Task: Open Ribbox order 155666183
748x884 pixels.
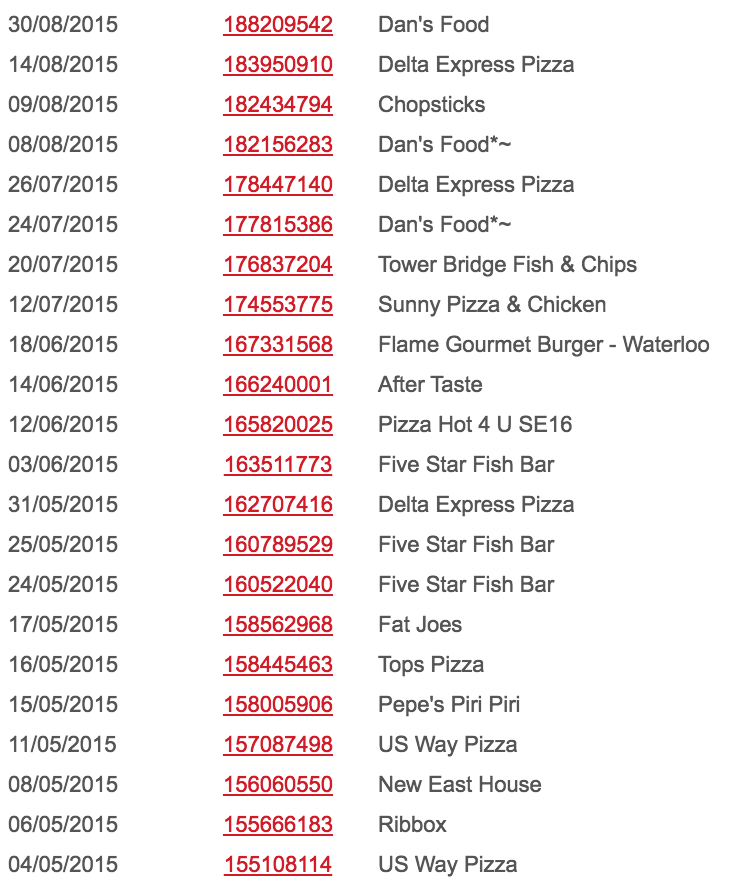Action: (x=278, y=825)
